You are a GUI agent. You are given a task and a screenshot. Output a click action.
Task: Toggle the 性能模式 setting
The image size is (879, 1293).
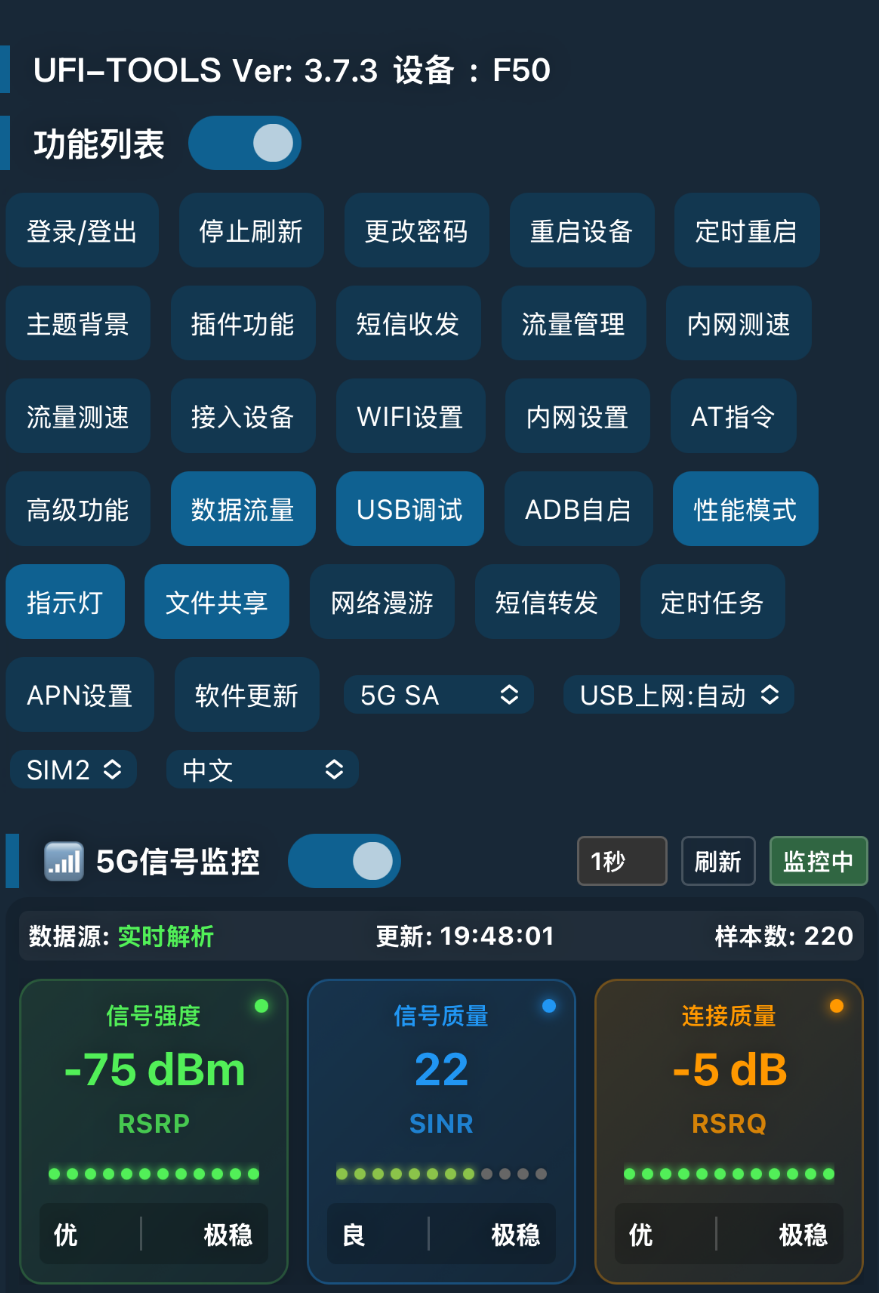pyautogui.click(x=745, y=509)
